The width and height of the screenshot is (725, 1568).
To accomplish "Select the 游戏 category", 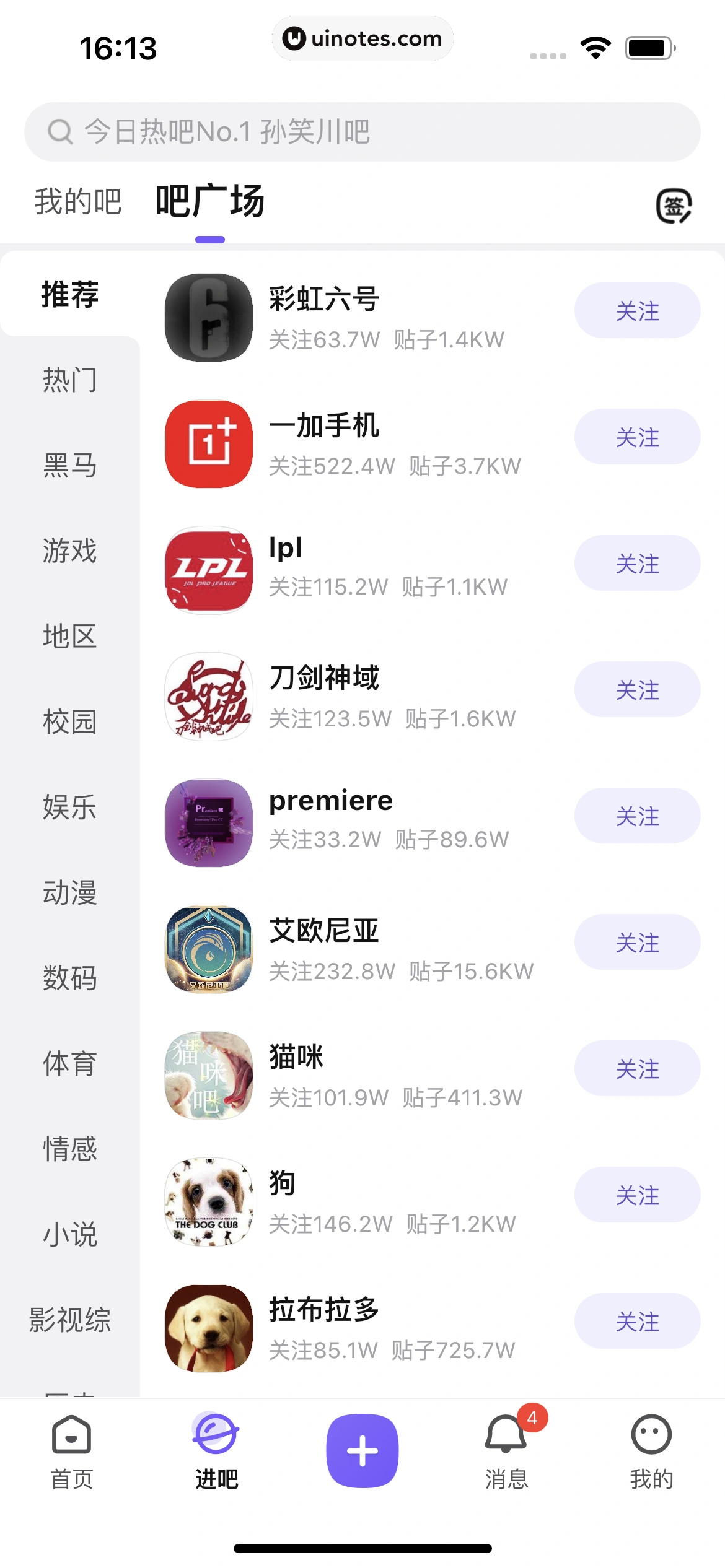I will click(69, 551).
